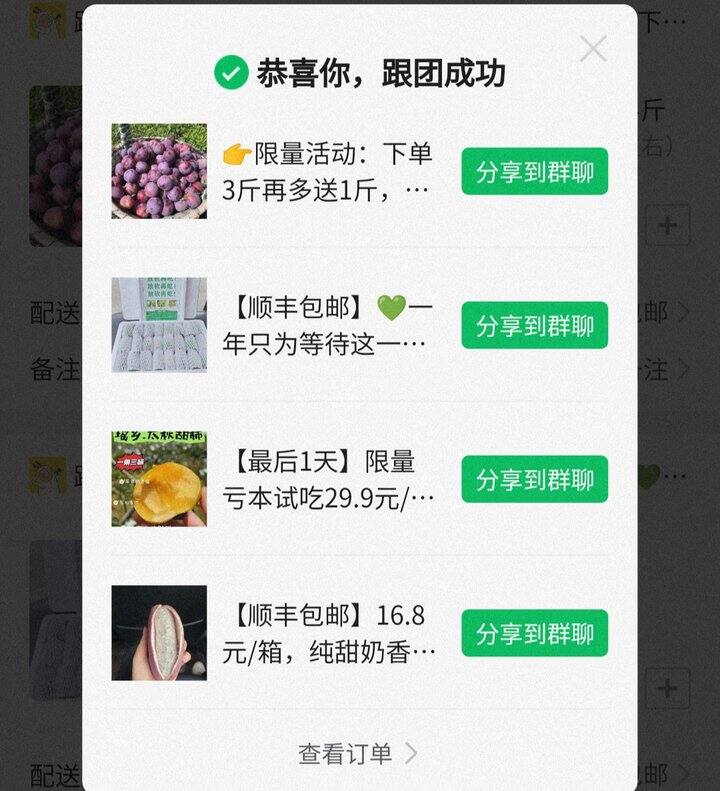720x791 pixels.
Task: Share the 限量活动 plum deal to group chat
Action: 534,170
